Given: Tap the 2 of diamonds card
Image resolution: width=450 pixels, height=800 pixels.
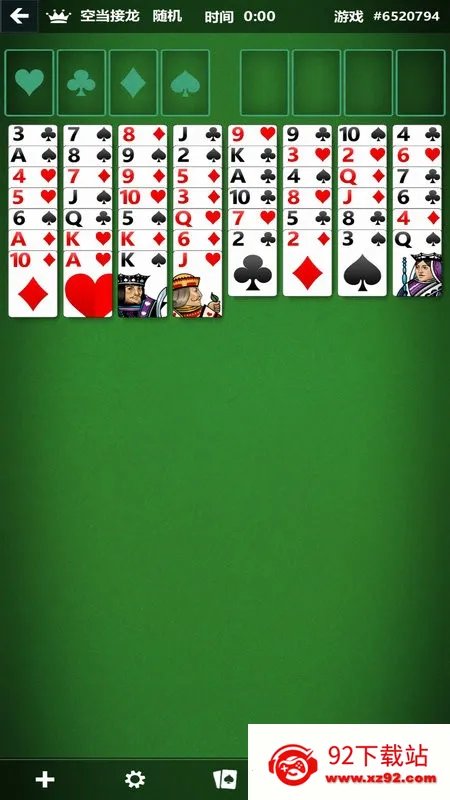Looking at the screenshot, I should point(307,263).
